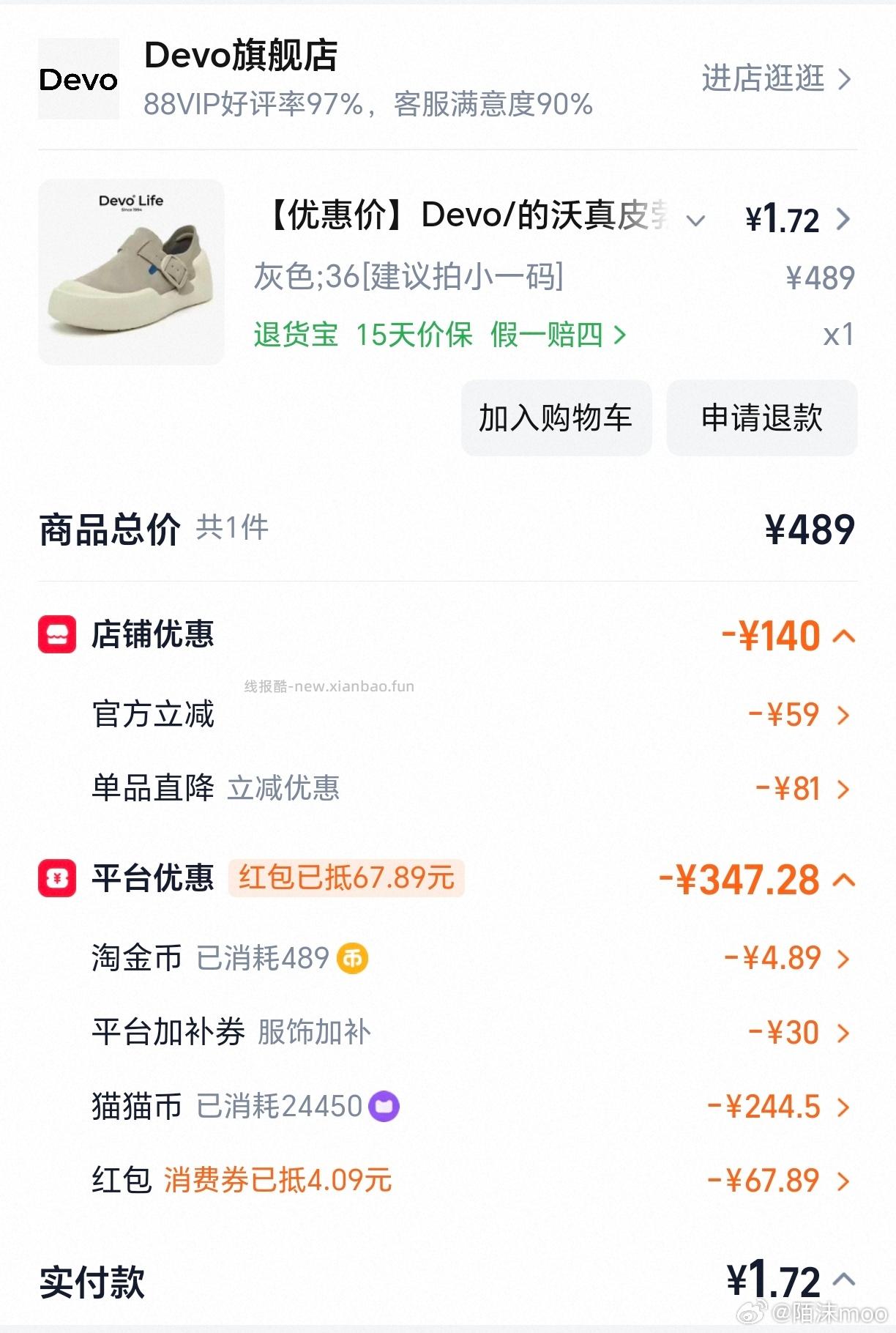
Task: Expand the product title dropdown arrow
Action: click(695, 219)
